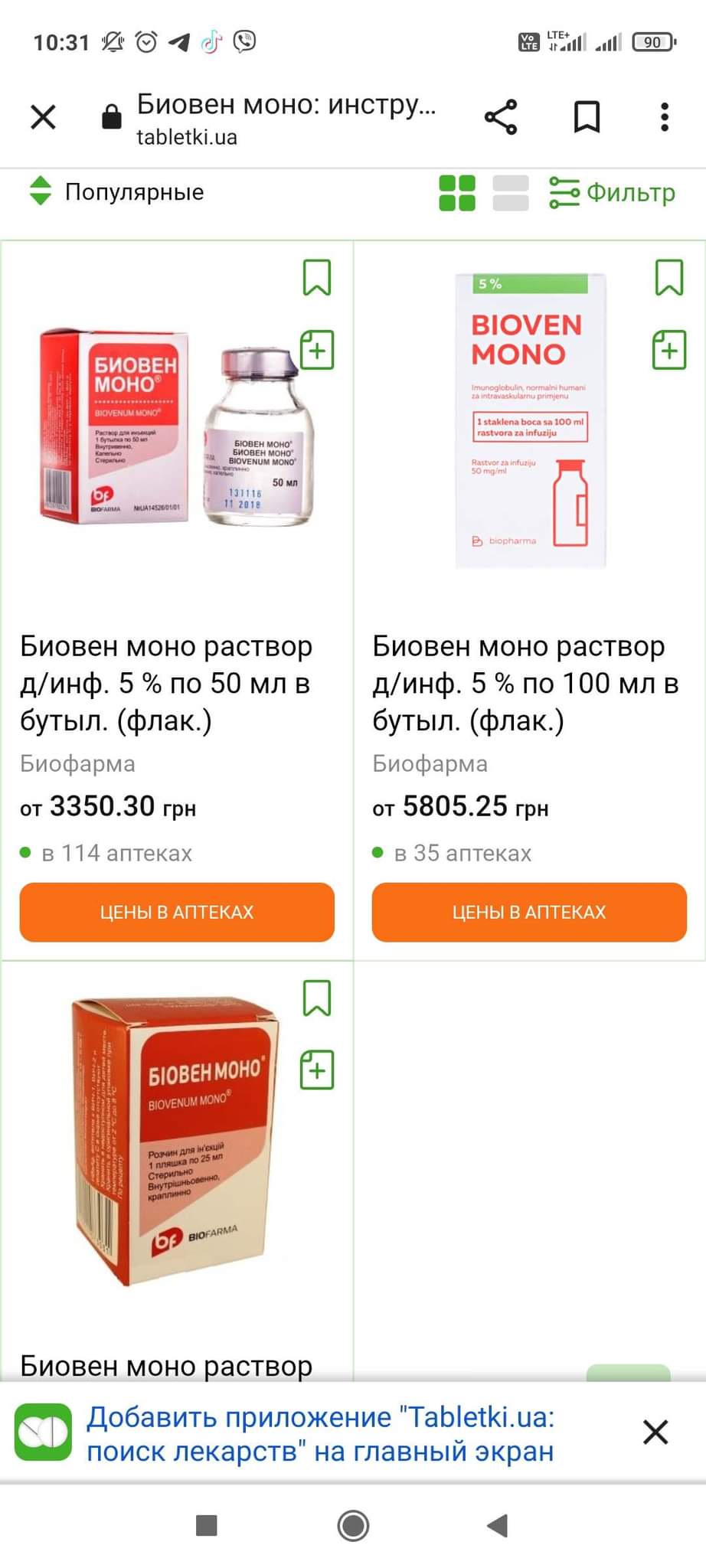Share this tabletki.ua page

[x=501, y=117]
